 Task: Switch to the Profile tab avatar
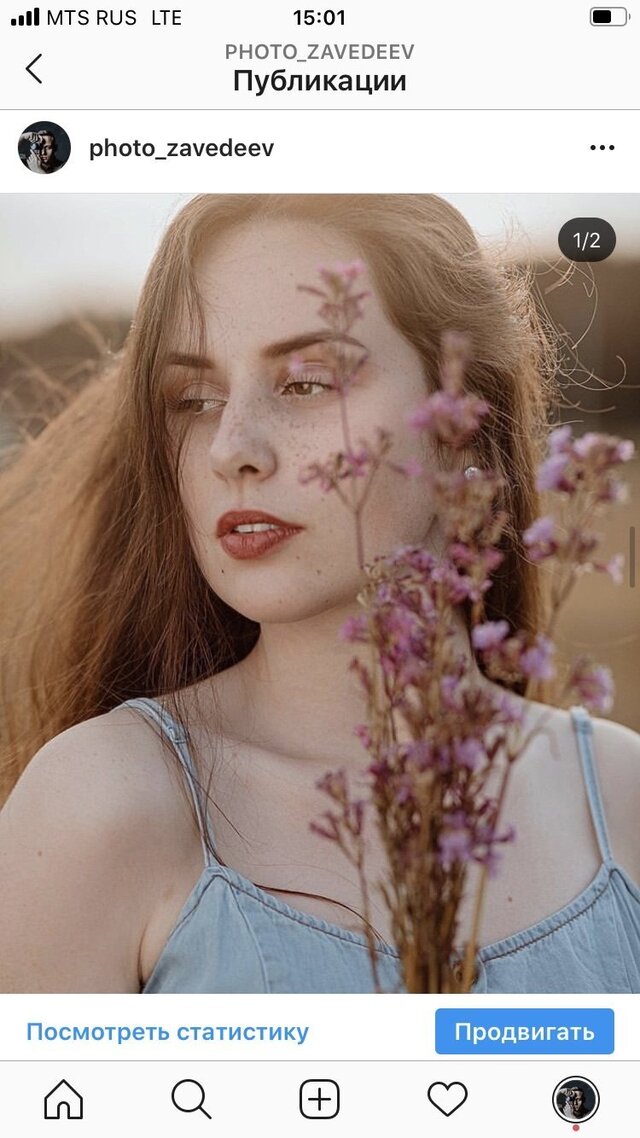(x=575, y=1100)
